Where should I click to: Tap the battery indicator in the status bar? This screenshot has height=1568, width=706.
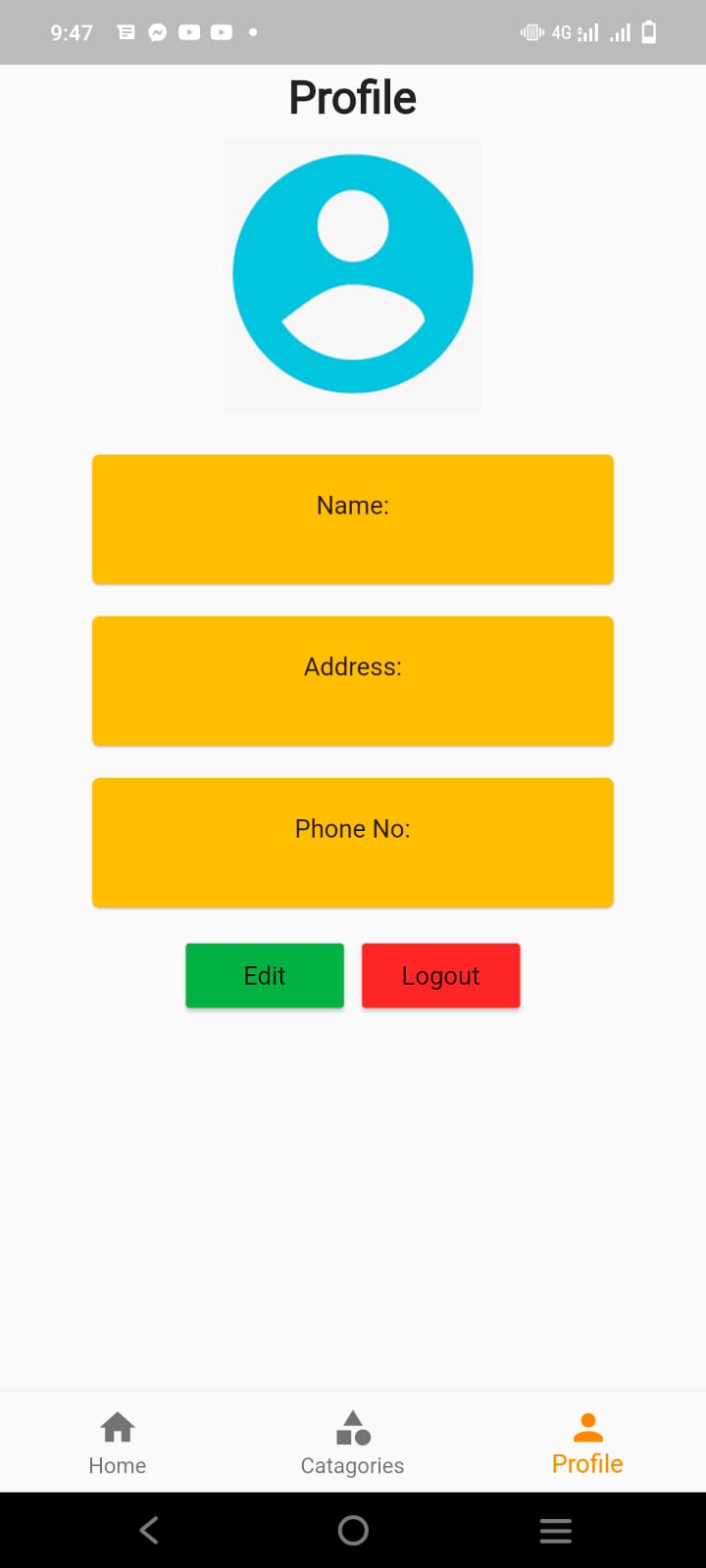pyautogui.click(x=647, y=31)
